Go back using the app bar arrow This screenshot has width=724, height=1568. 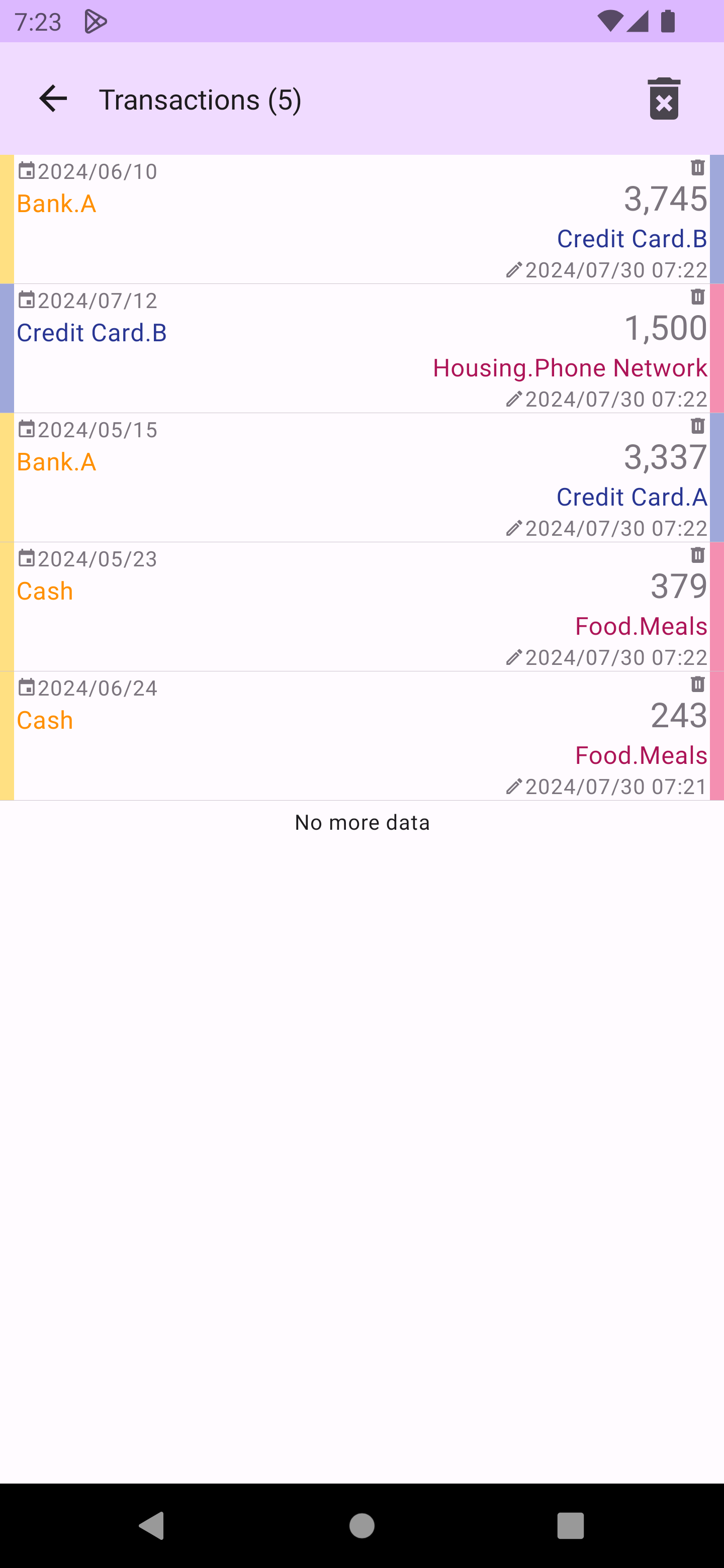[53, 99]
